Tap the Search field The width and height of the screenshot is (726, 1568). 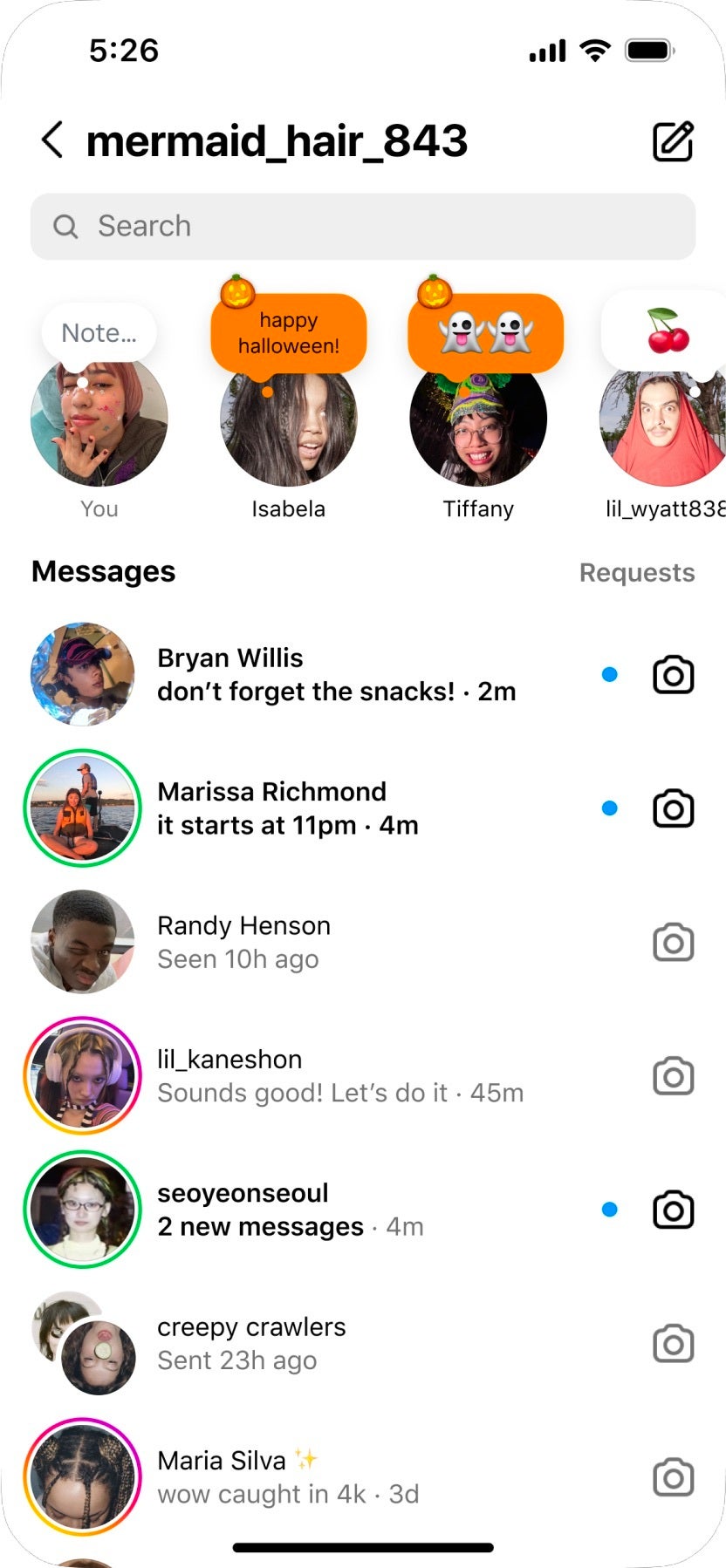pyautogui.click(x=363, y=227)
